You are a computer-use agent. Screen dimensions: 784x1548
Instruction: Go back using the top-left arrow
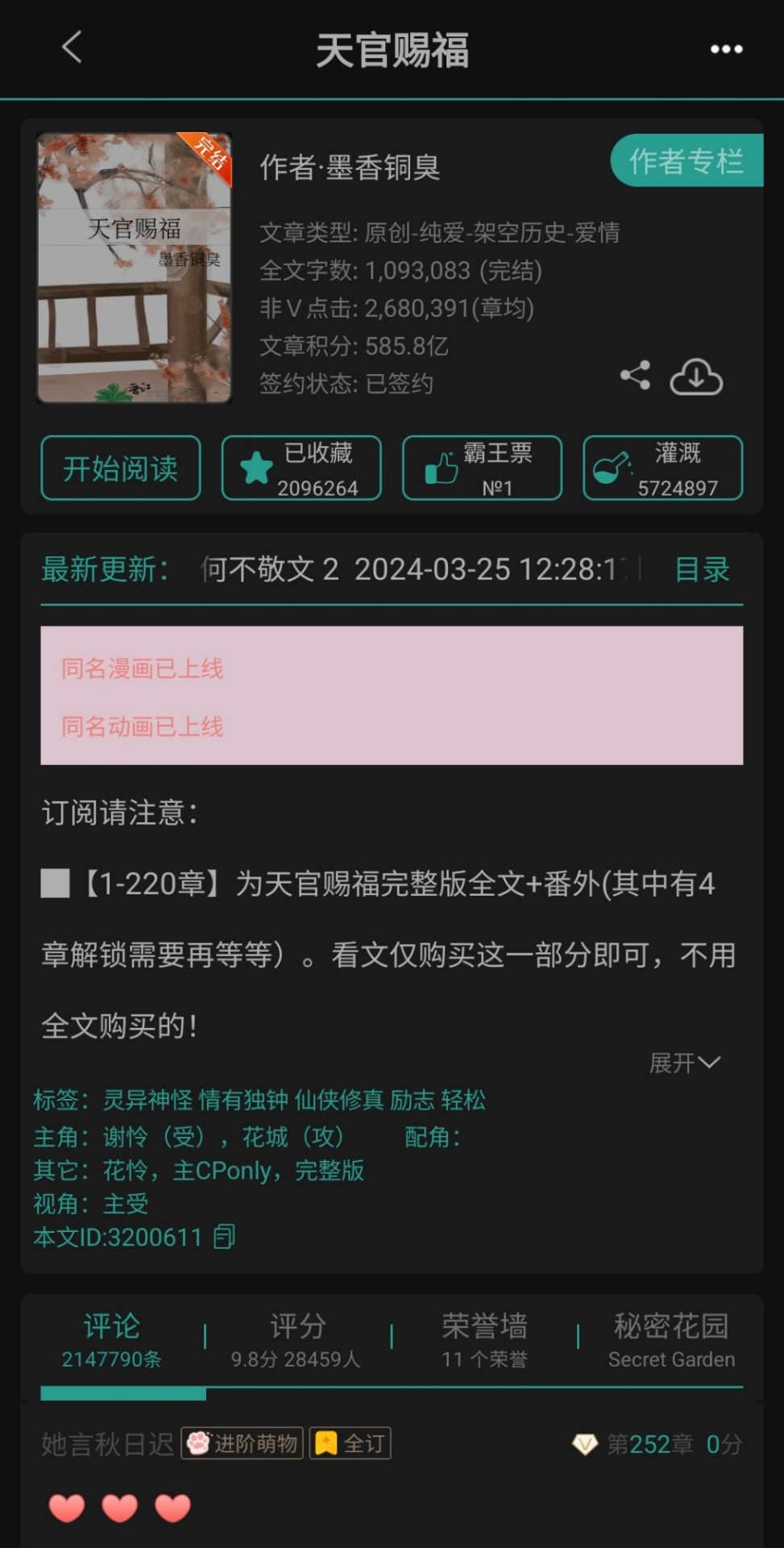point(73,47)
